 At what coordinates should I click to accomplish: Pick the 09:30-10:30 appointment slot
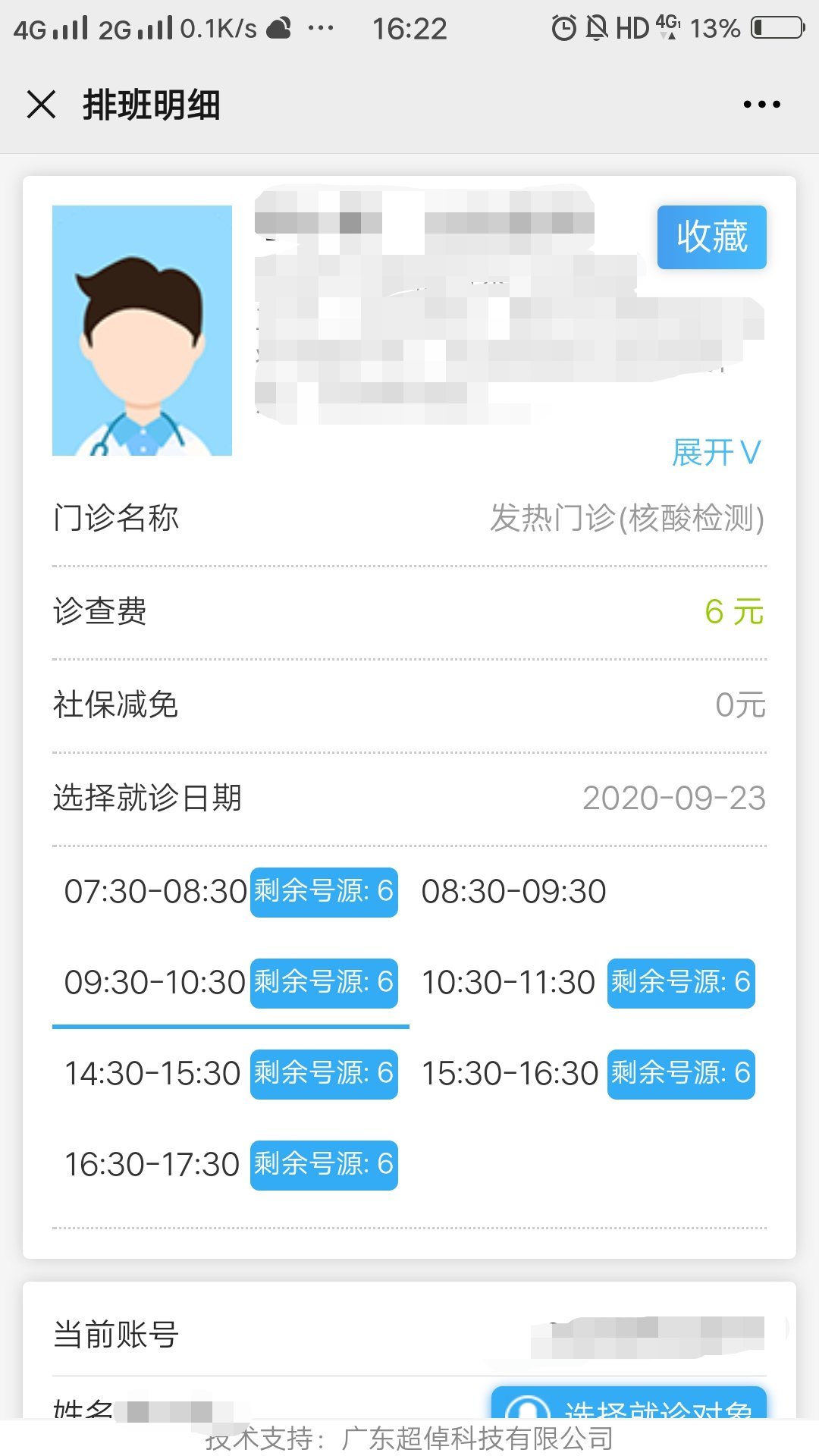click(x=231, y=983)
